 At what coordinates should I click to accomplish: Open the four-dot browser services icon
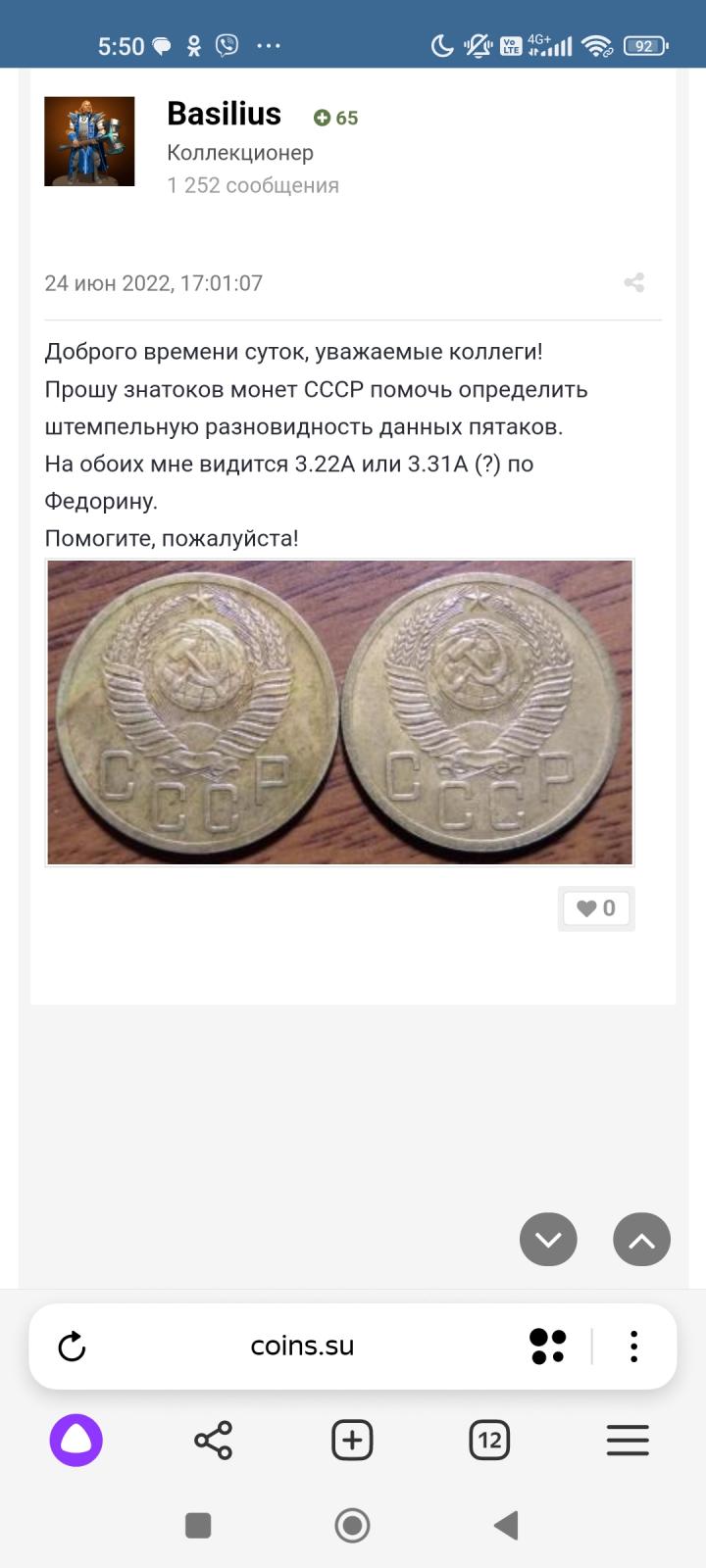[x=547, y=1347]
